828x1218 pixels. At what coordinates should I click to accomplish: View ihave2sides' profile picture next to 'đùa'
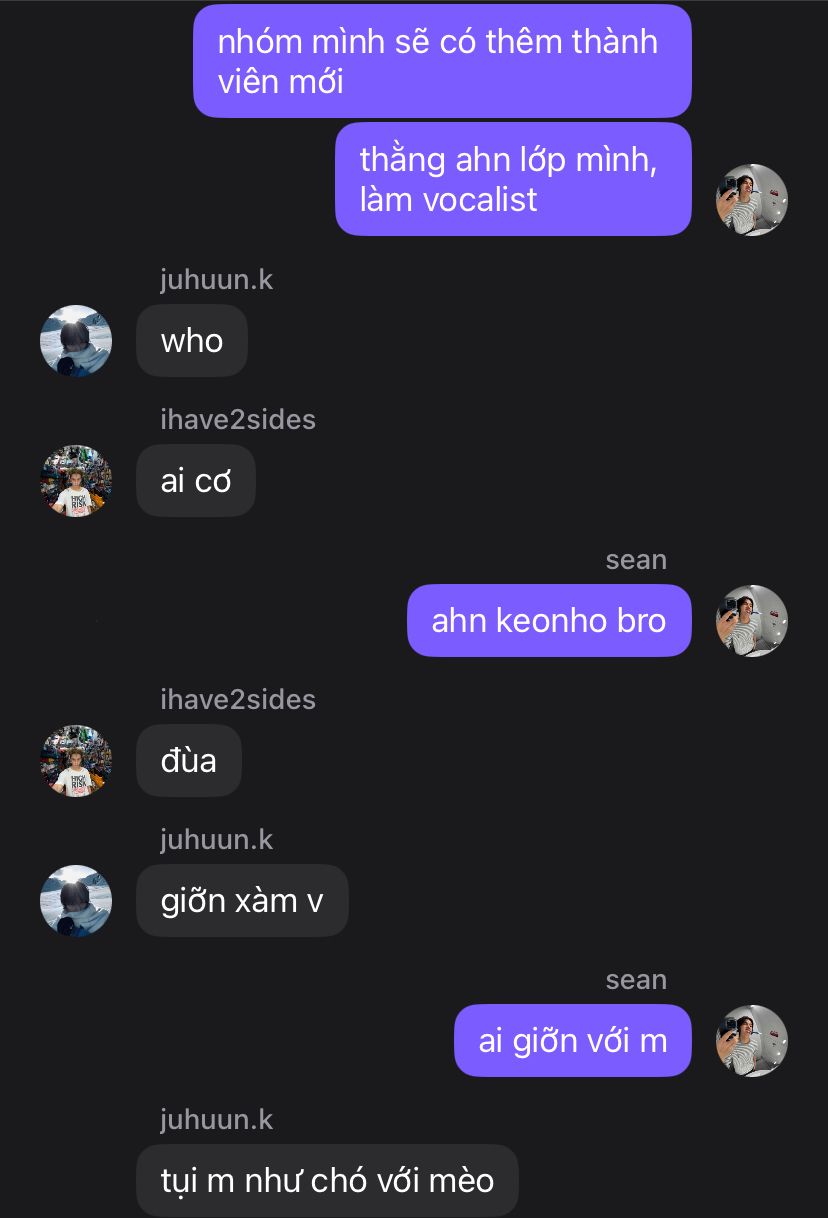click(x=76, y=761)
